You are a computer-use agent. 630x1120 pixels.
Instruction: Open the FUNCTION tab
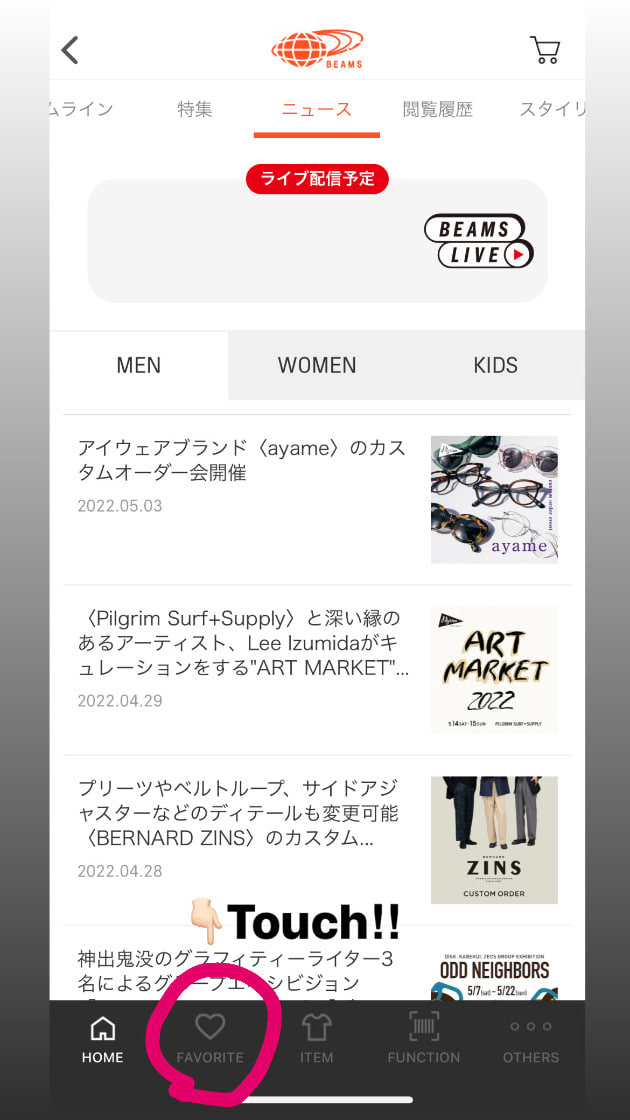click(x=424, y=1040)
